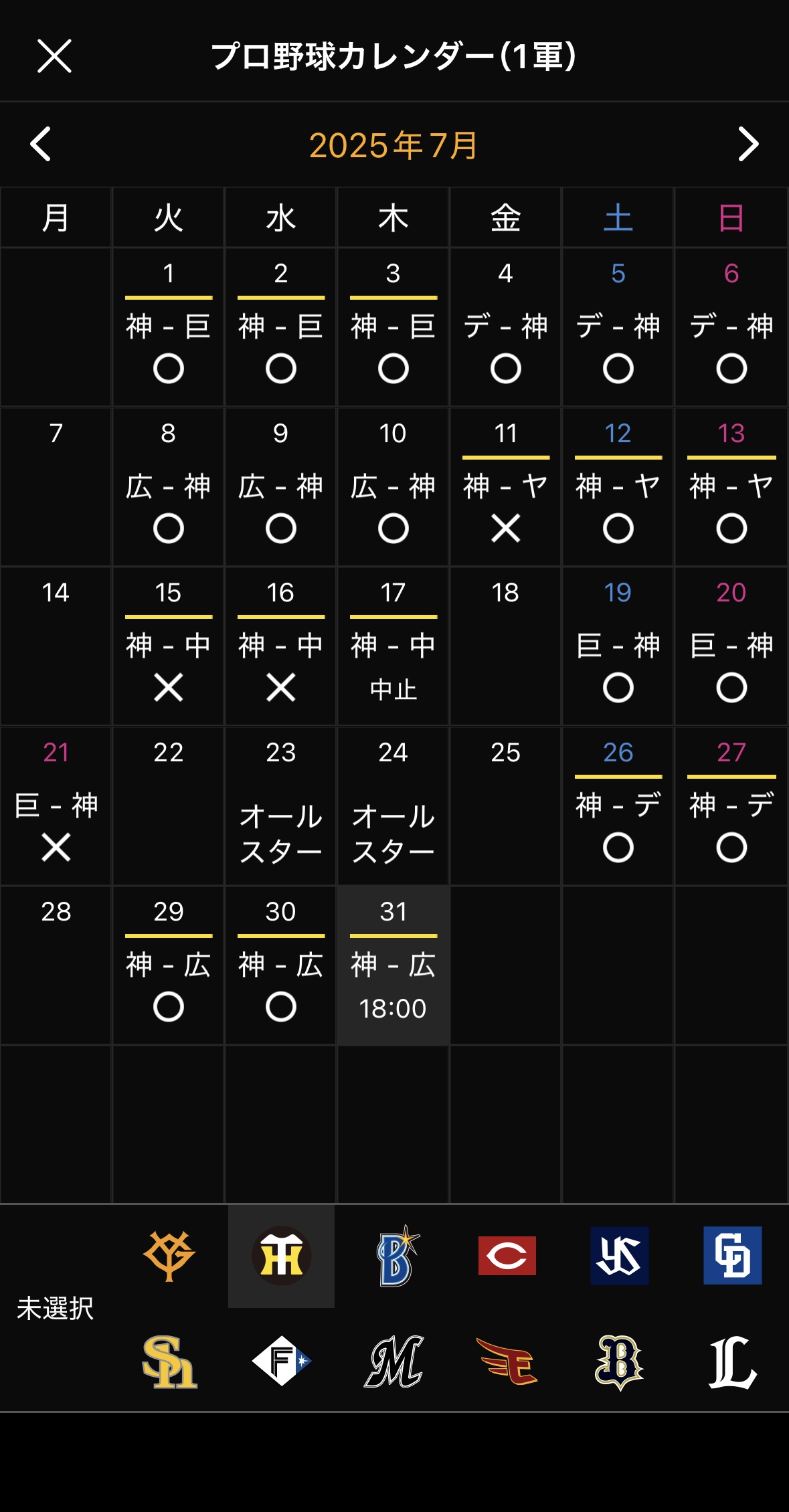Go to the next month
Viewport: 789px width, 1512px height.
click(x=748, y=144)
